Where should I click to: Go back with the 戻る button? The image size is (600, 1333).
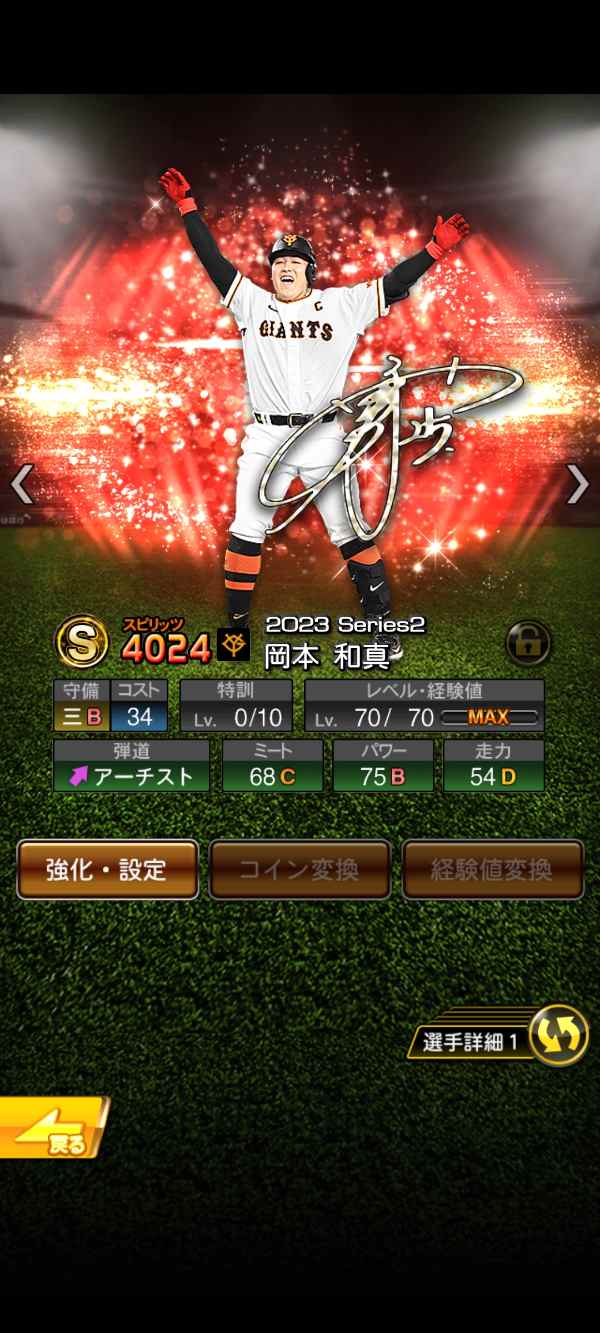[52, 1128]
